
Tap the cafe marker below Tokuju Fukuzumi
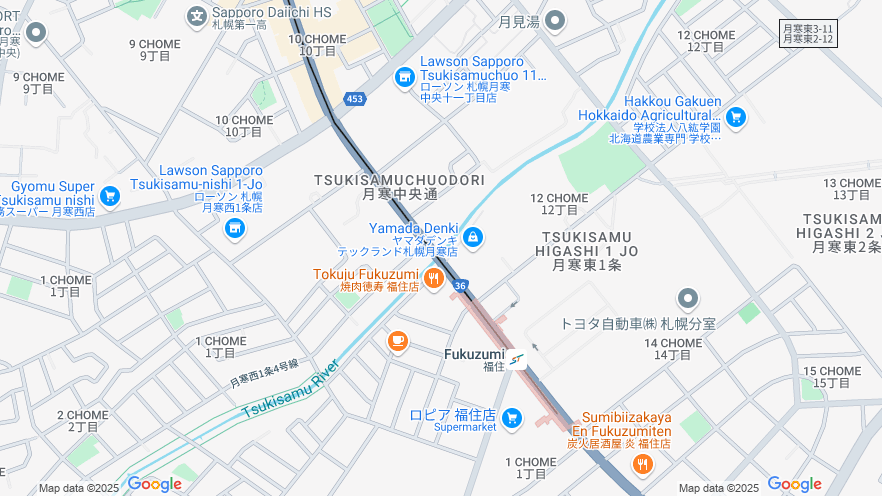(398, 342)
